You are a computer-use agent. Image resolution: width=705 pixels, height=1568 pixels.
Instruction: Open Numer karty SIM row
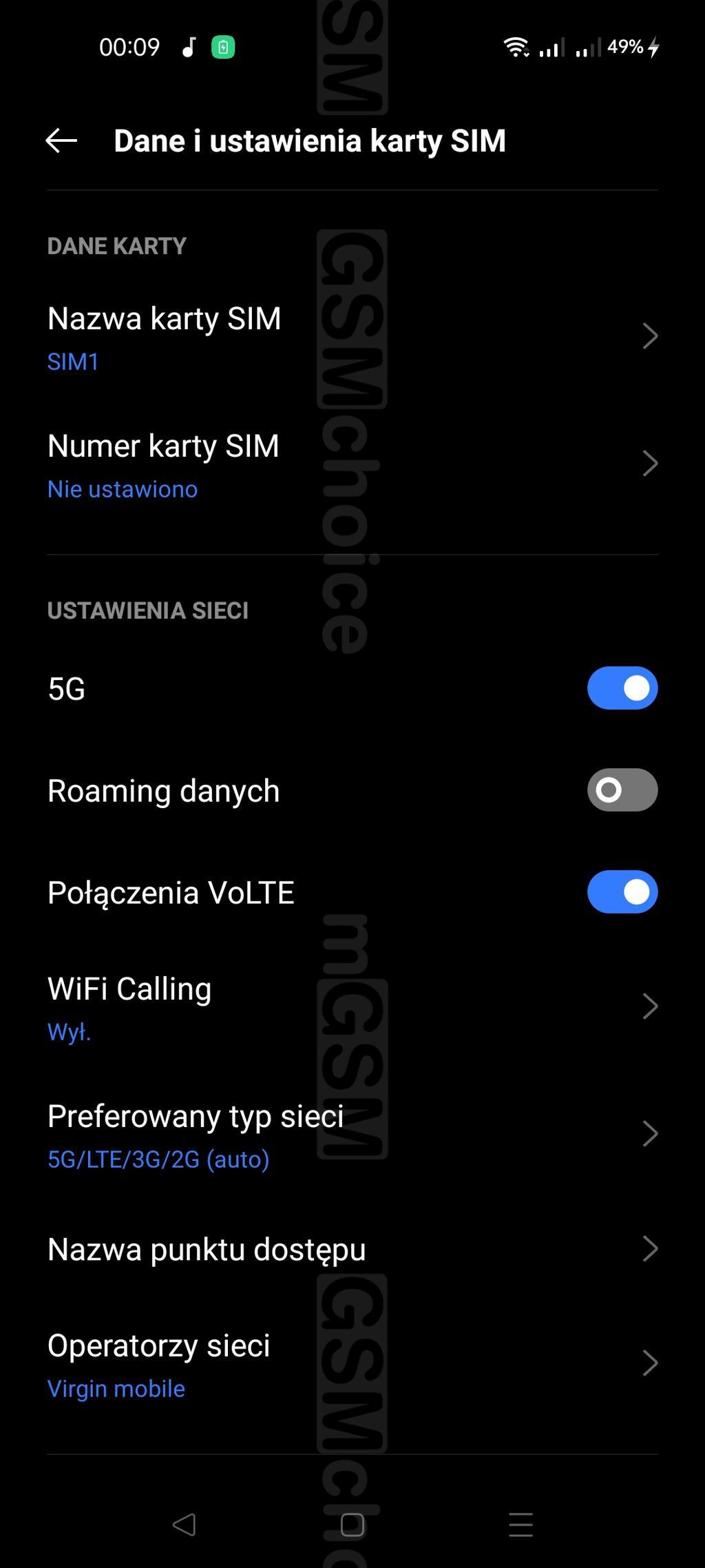click(352, 465)
